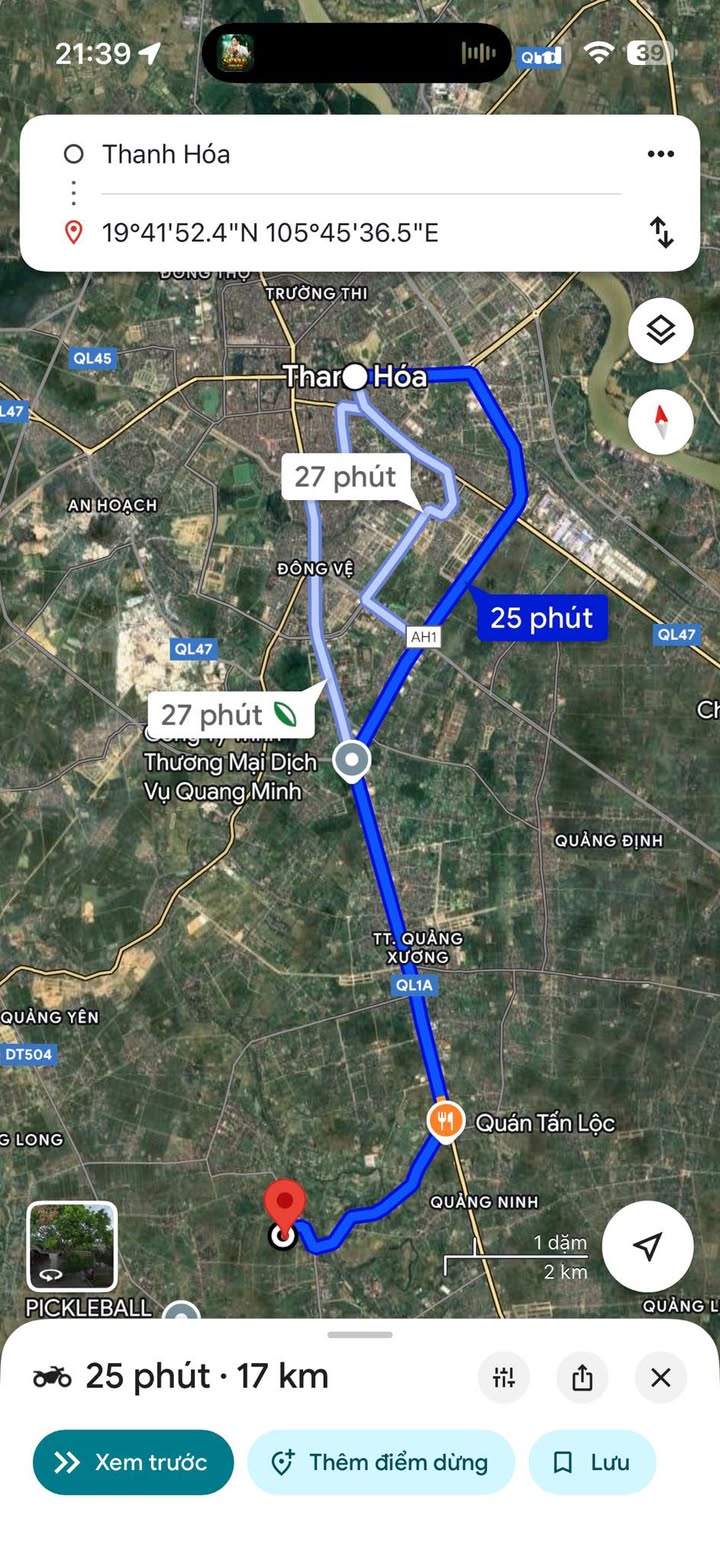The image size is (720, 1564).
Task: Open the Quán Tấn Lộc restaurant pin
Action: (445, 1121)
